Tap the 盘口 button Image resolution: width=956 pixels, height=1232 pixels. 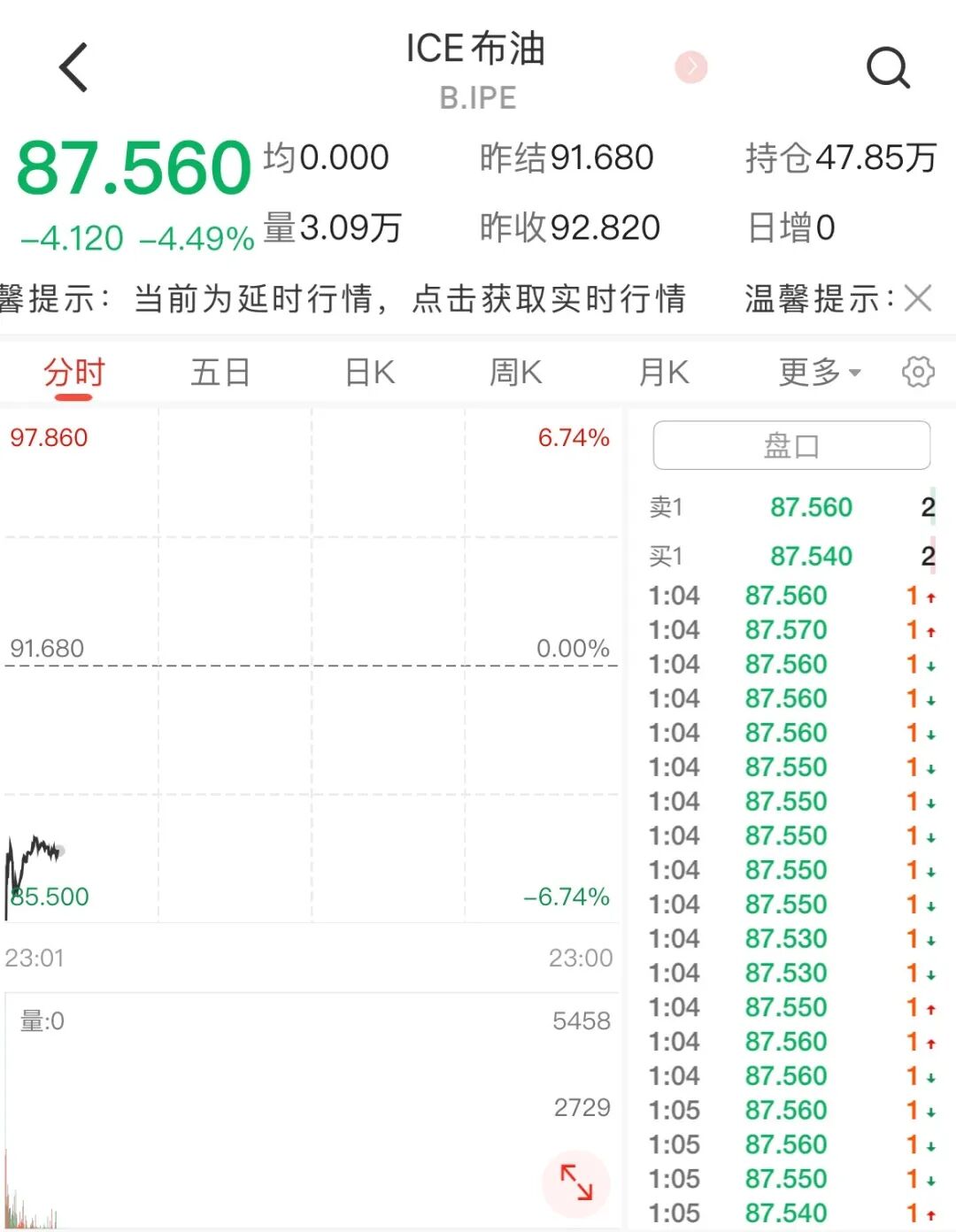click(x=791, y=445)
